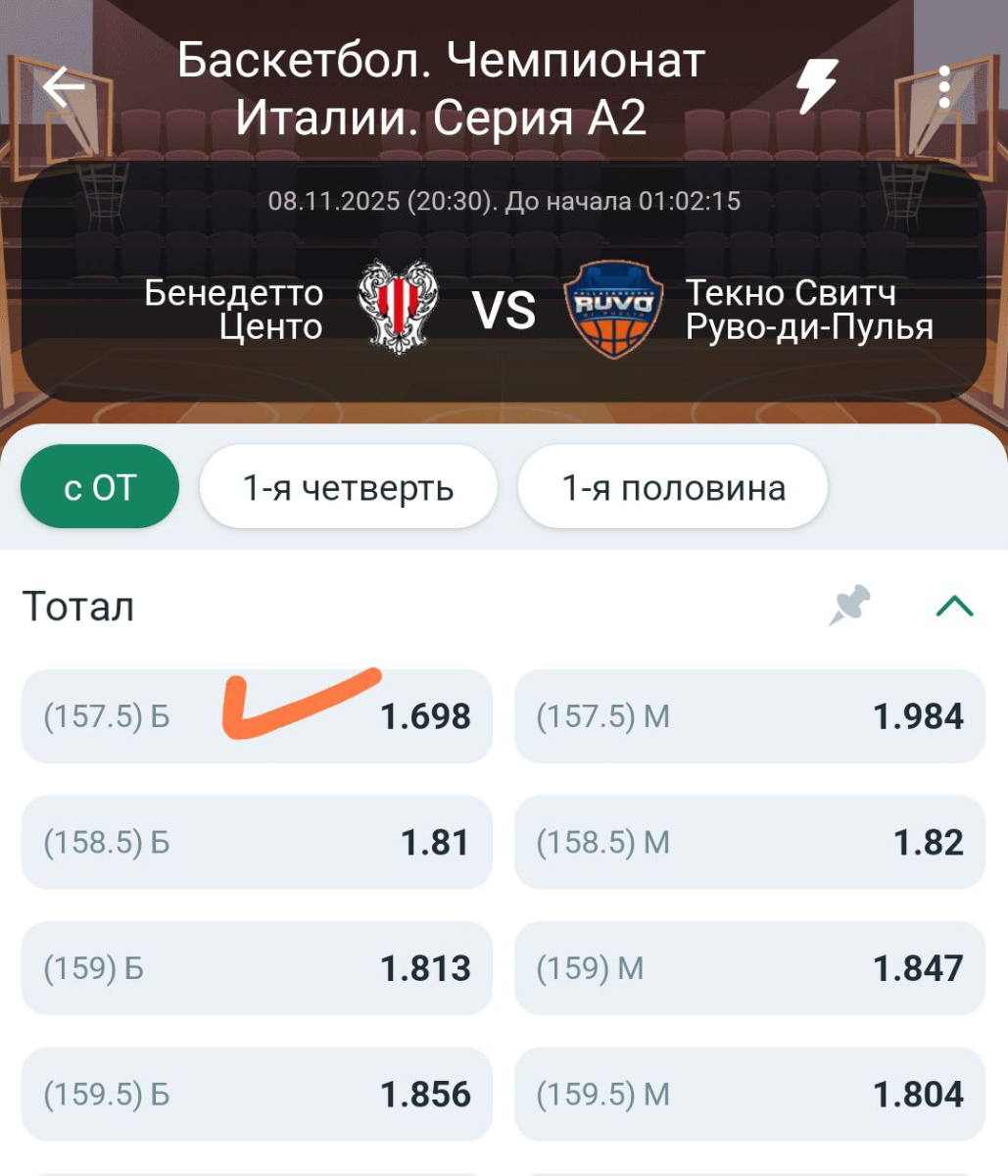Tap the lightning bolt quick bet icon
This screenshot has width=1008, height=1176.
pos(815,87)
